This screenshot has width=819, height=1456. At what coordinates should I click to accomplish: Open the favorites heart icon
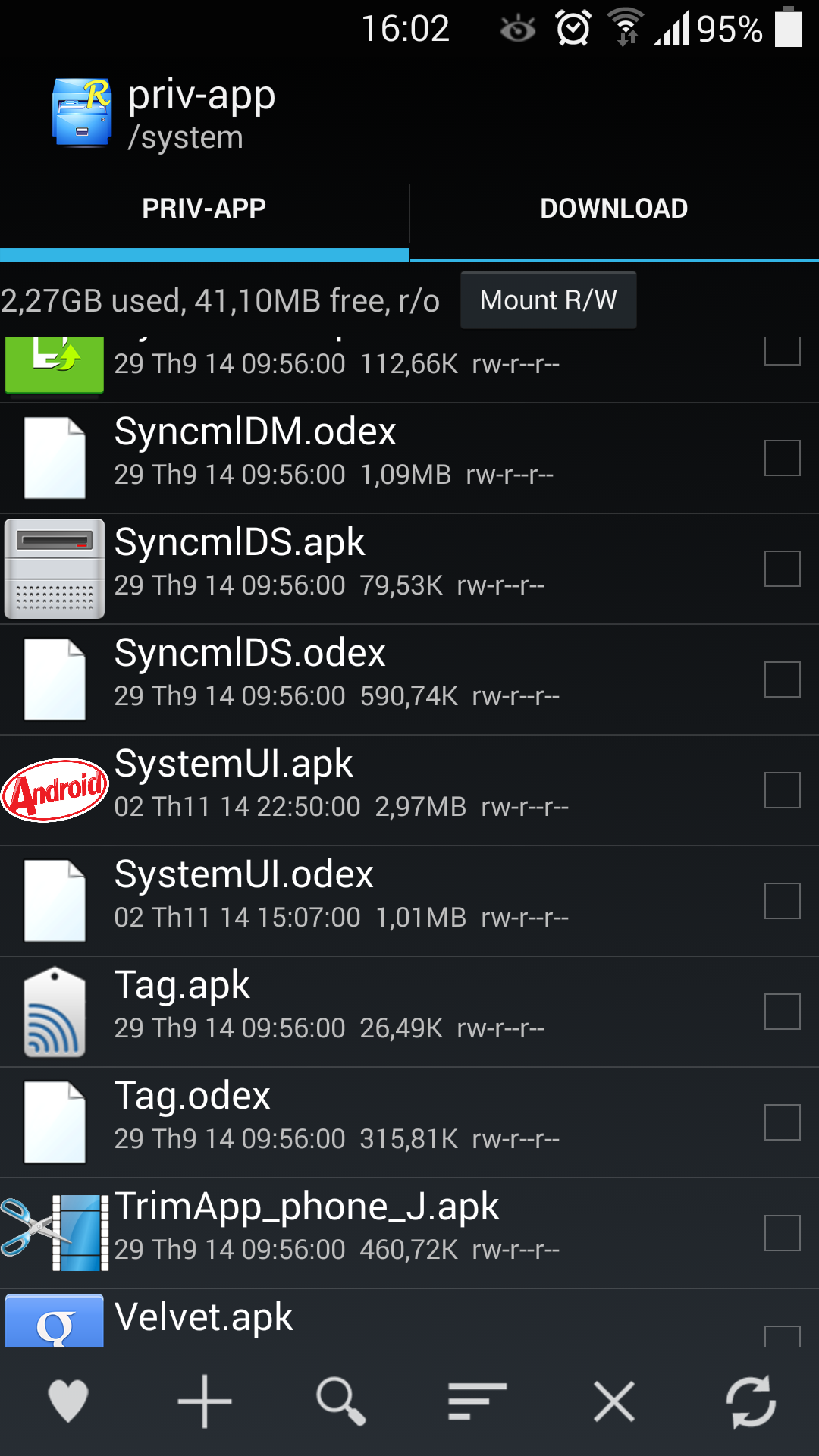coord(68,1401)
